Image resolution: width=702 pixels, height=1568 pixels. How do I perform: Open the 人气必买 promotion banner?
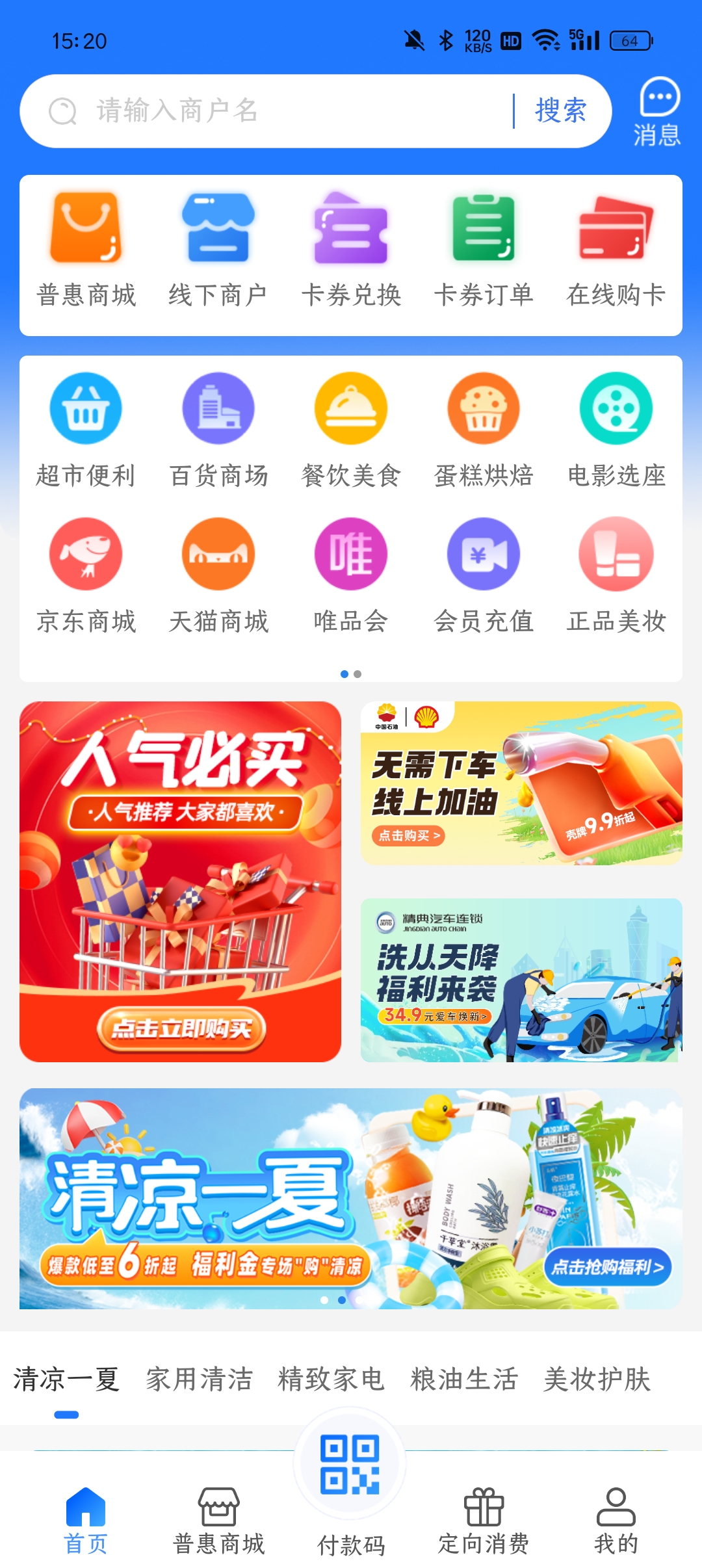(x=180, y=881)
